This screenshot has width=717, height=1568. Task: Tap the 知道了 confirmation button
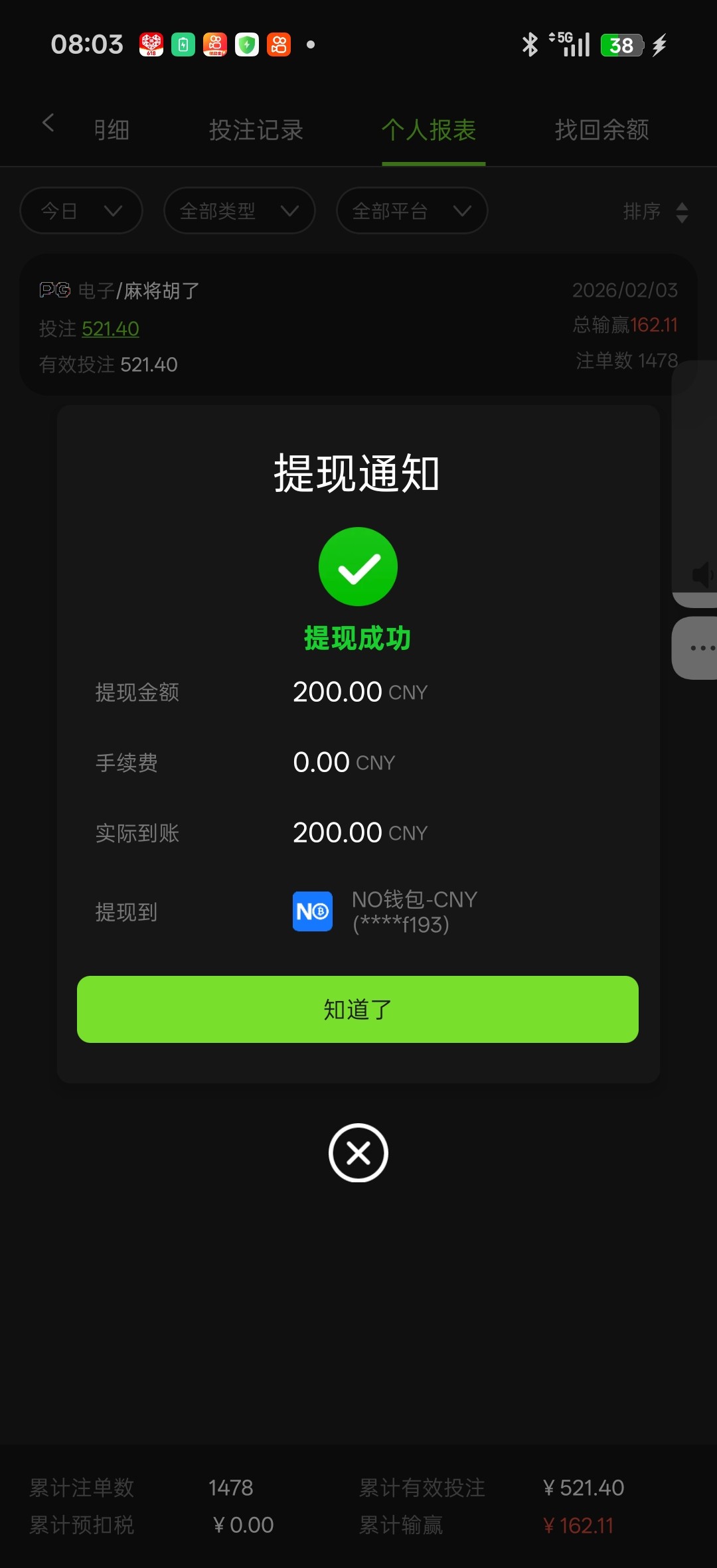[x=357, y=1009]
